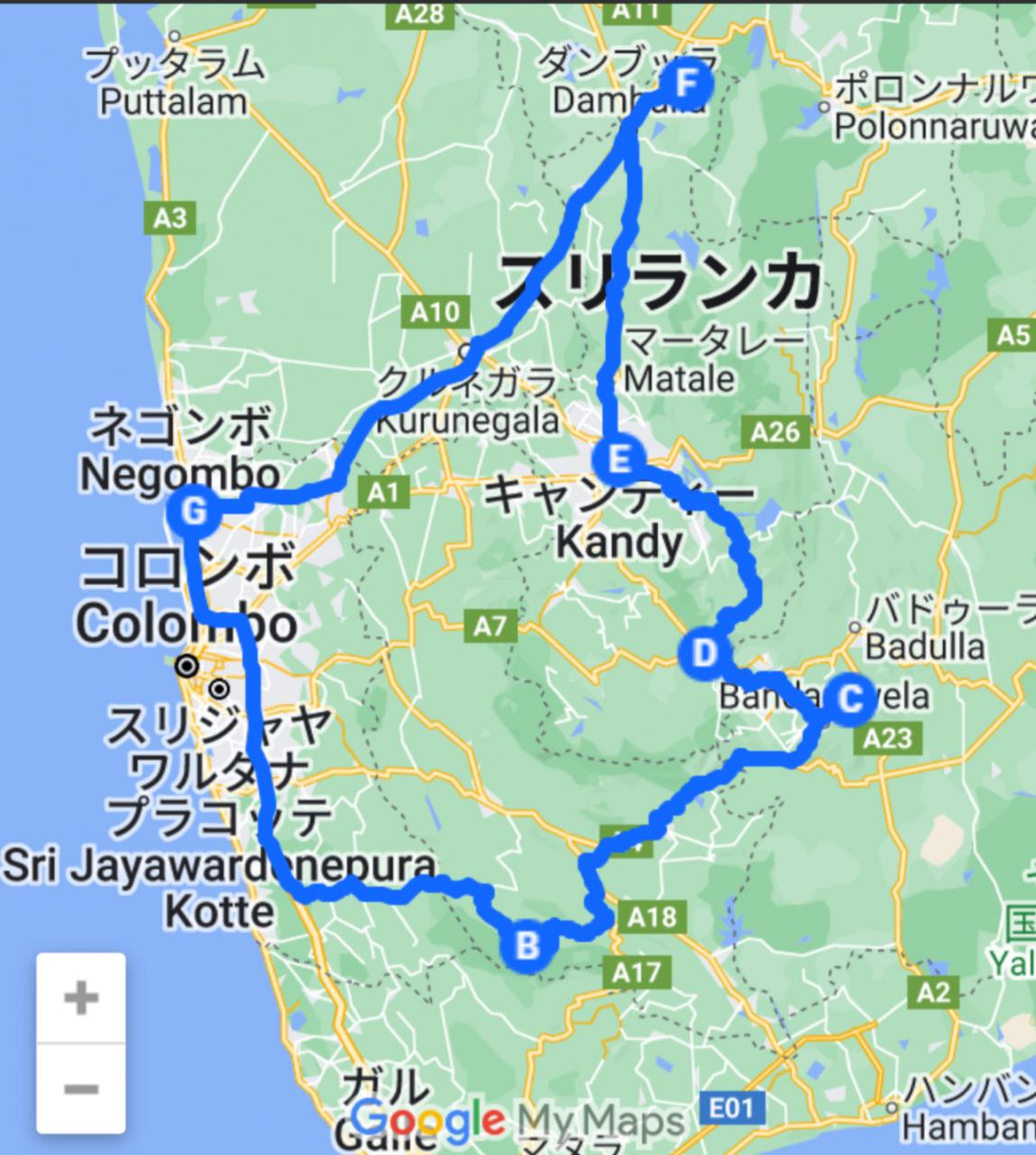Select waypoint marker C near Bandarawela
1036x1155 pixels.
pyautogui.click(x=850, y=698)
